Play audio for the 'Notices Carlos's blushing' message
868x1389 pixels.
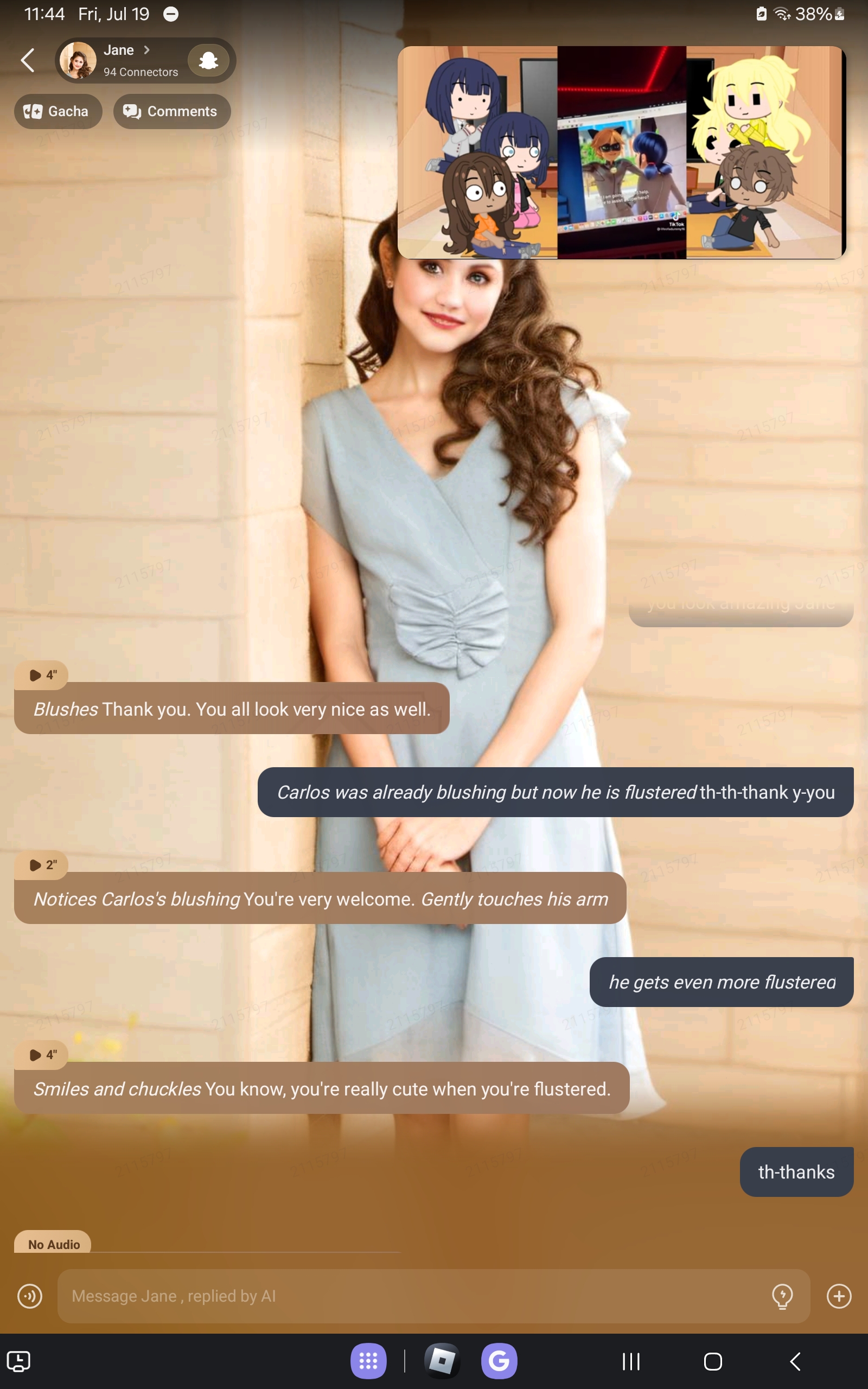(41, 865)
